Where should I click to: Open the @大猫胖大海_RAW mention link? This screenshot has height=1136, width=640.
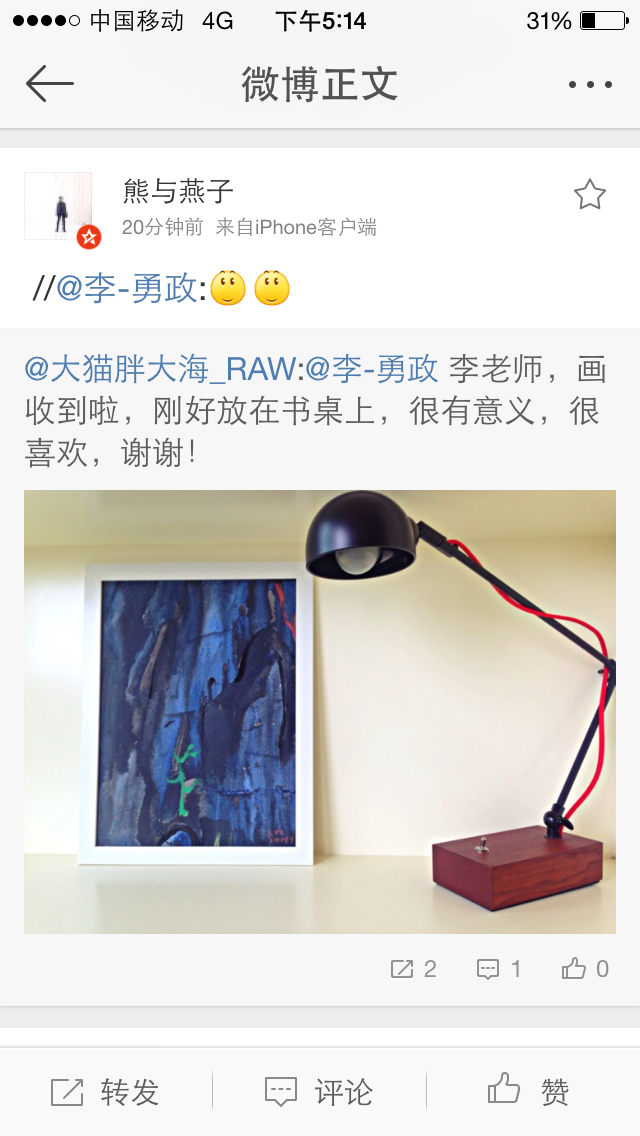tap(160, 369)
